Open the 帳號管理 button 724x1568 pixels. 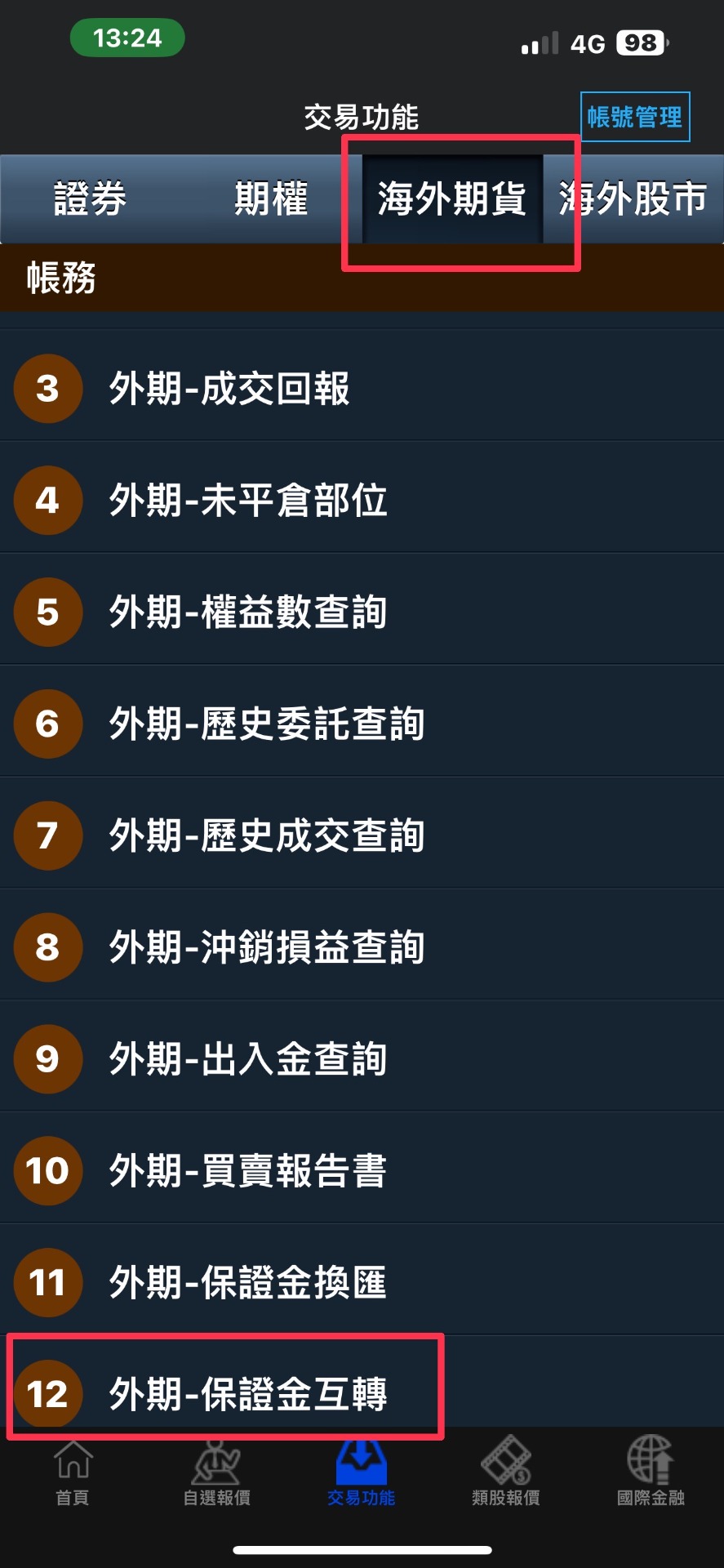point(635,117)
